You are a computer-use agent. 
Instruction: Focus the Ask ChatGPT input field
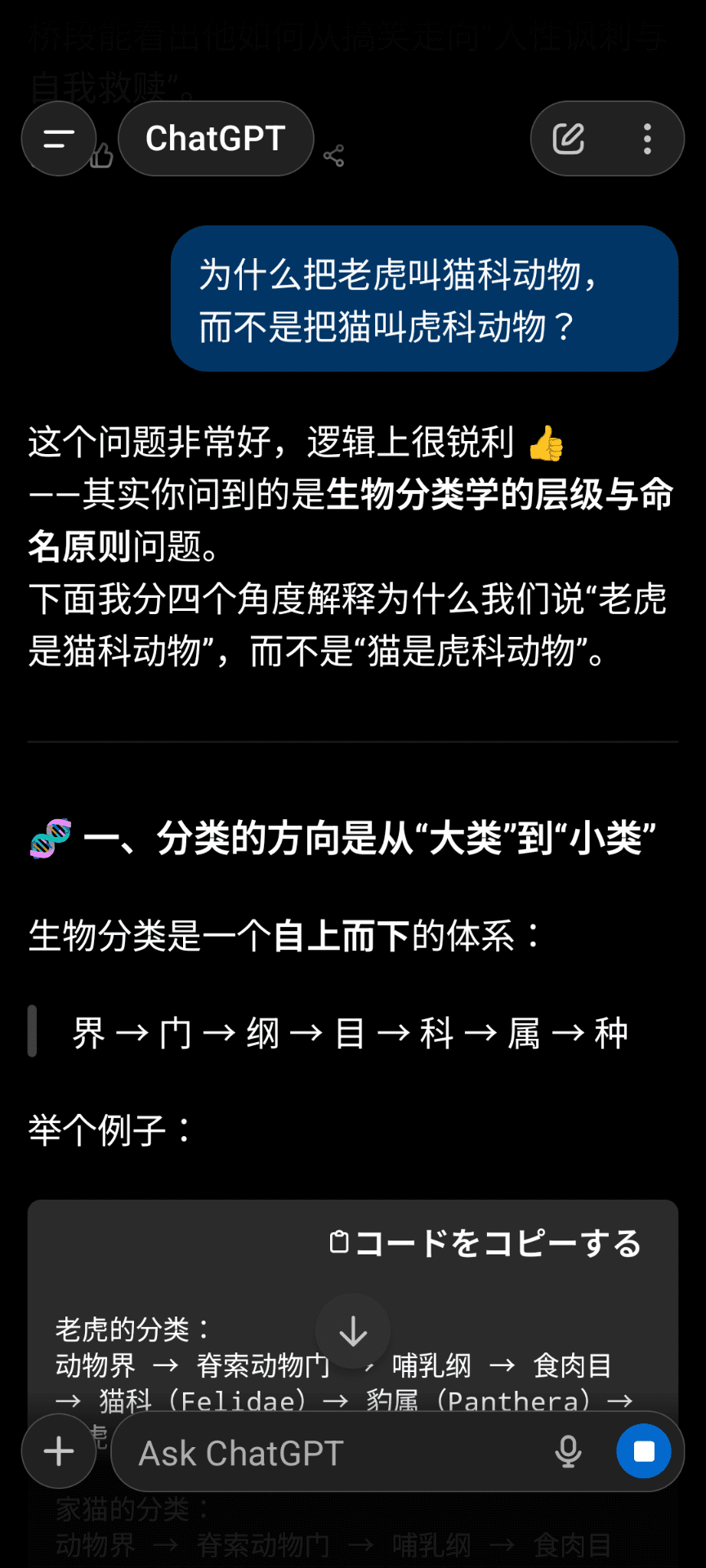click(327, 1453)
